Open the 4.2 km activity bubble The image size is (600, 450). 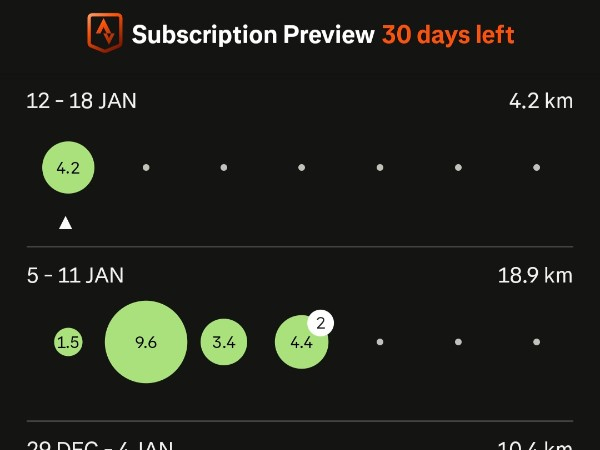(68, 168)
